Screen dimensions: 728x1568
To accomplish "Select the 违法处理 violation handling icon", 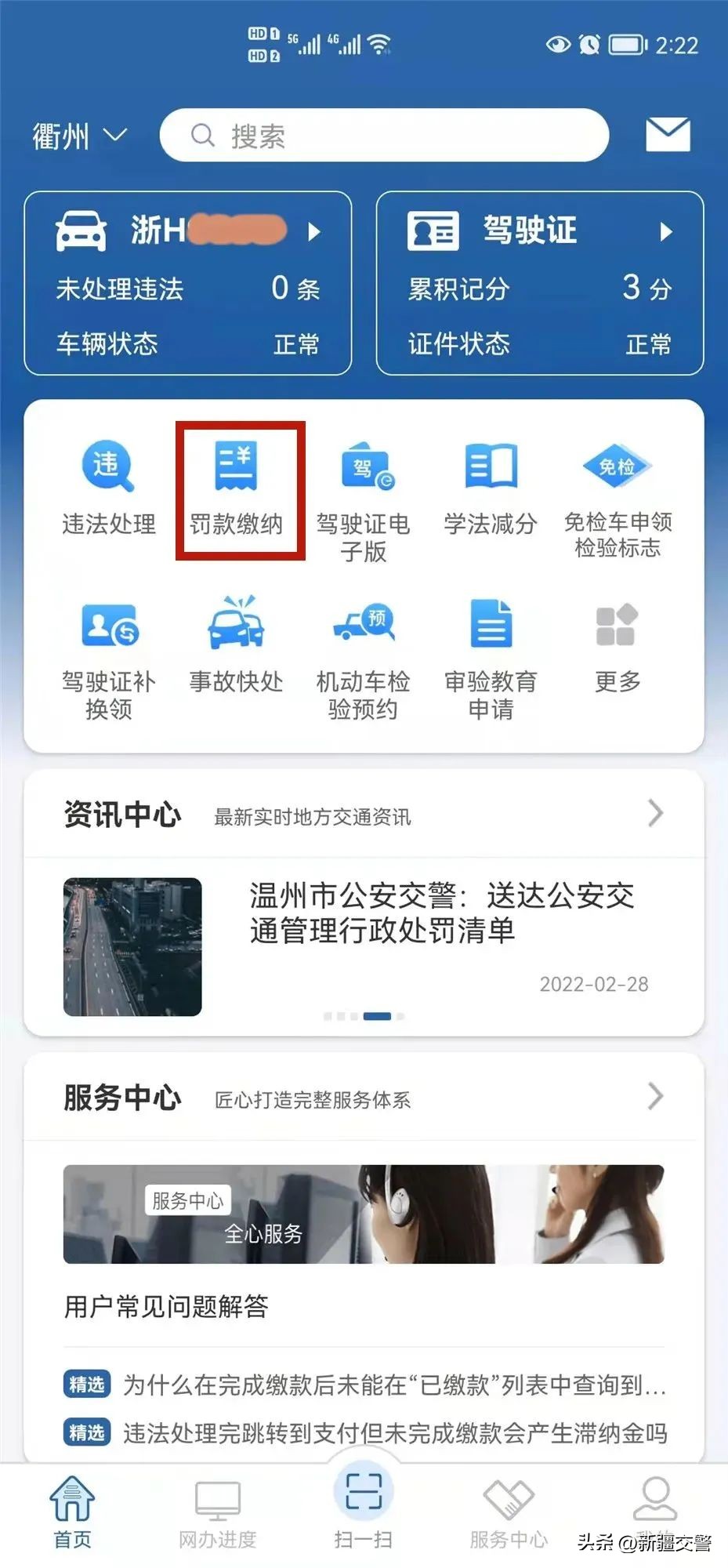I will coord(109,486).
